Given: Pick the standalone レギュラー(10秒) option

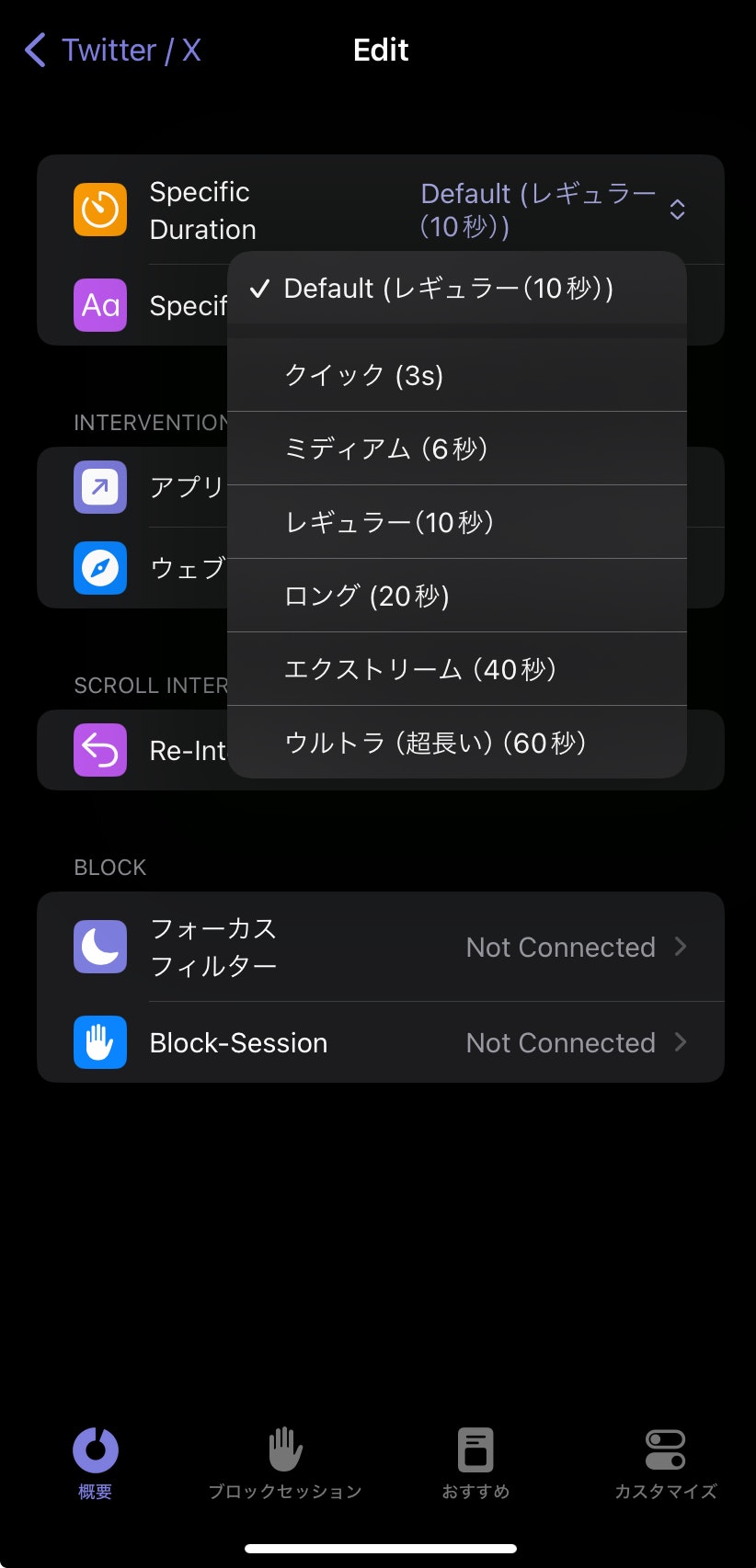Looking at the screenshot, I should [x=390, y=522].
